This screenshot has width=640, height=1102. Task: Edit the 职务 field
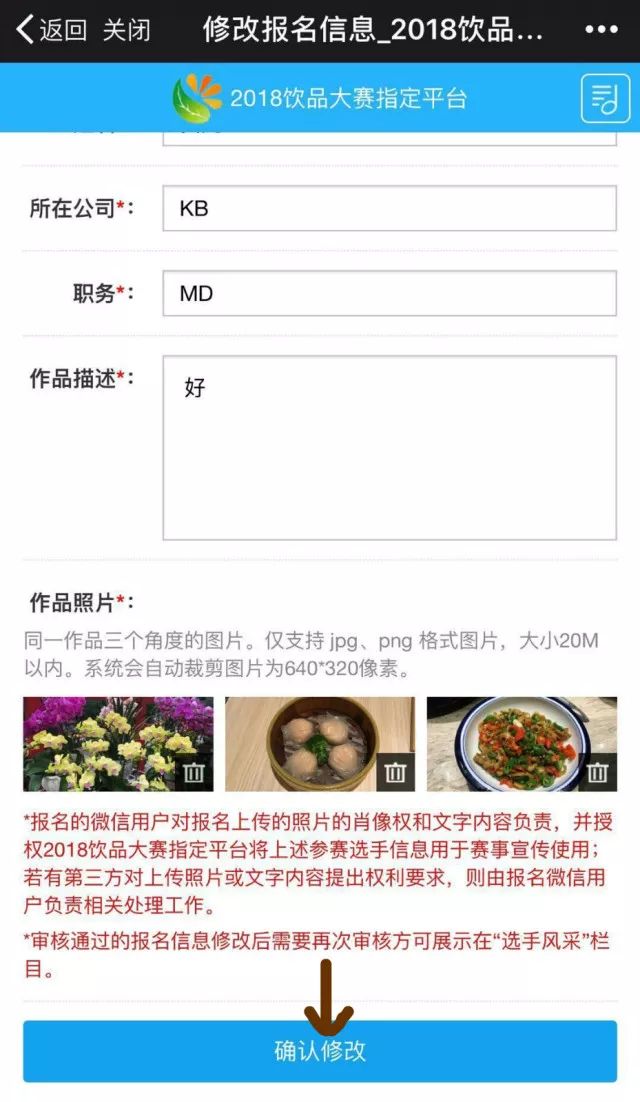[389, 294]
